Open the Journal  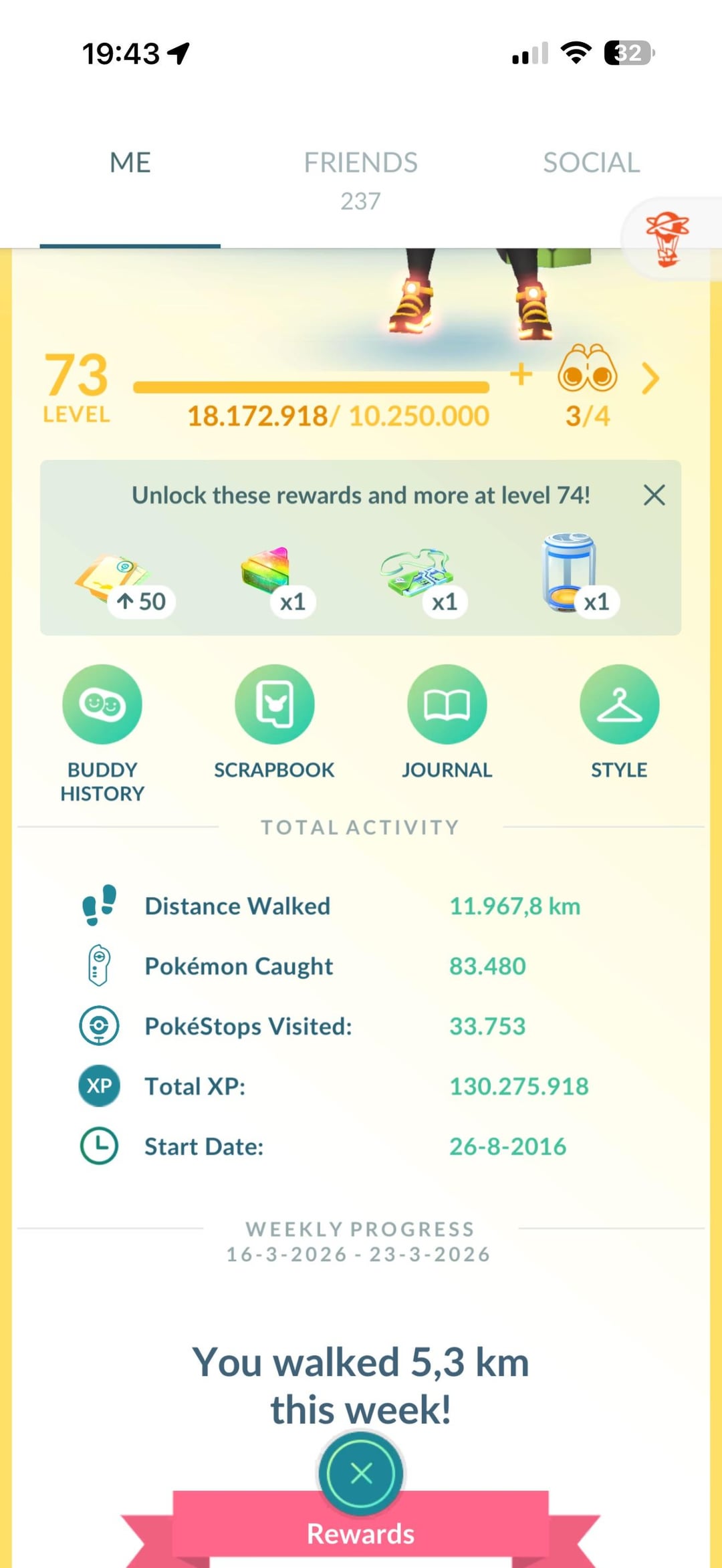point(447,705)
